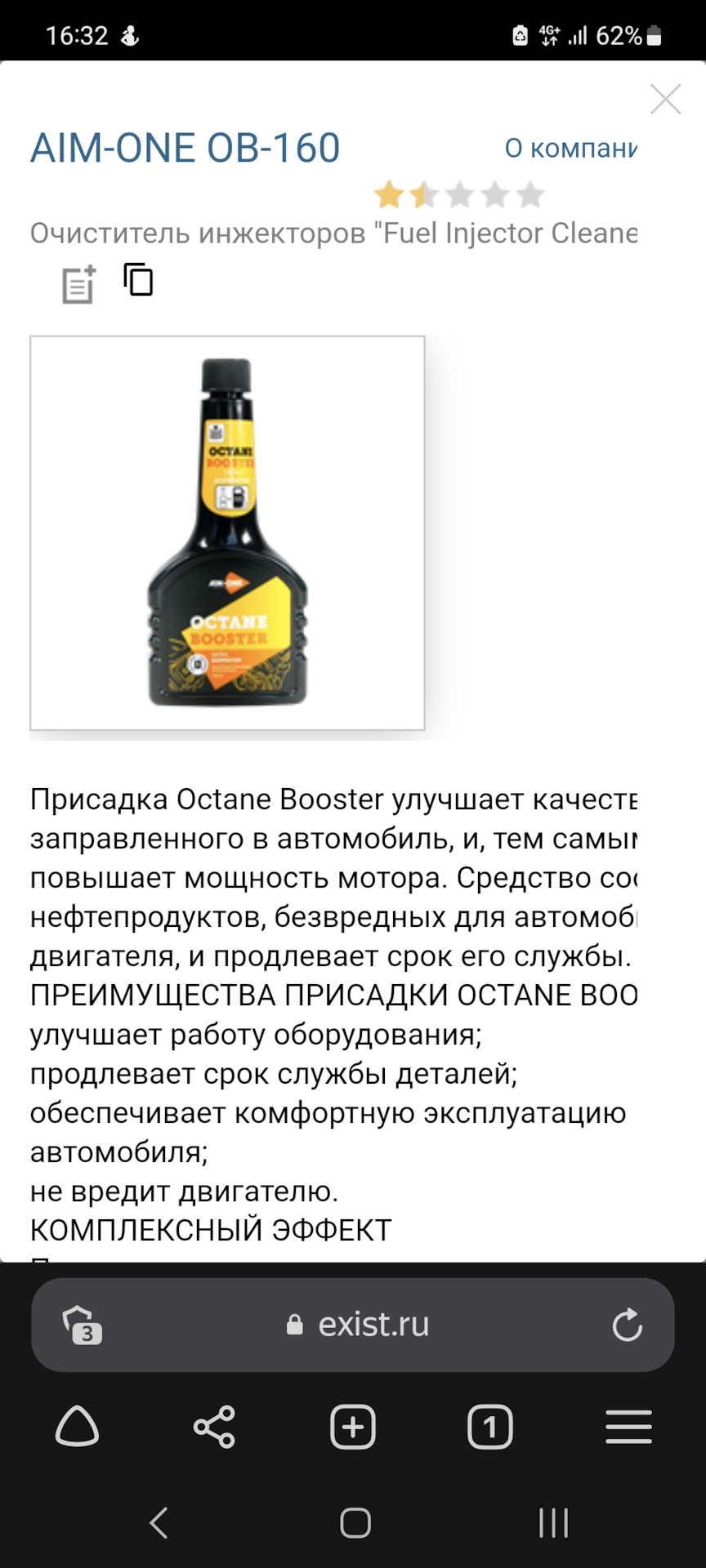The height and width of the screenshot is (1568, 706).
Task: Add a new browser tab
Action: (352, 1427)
